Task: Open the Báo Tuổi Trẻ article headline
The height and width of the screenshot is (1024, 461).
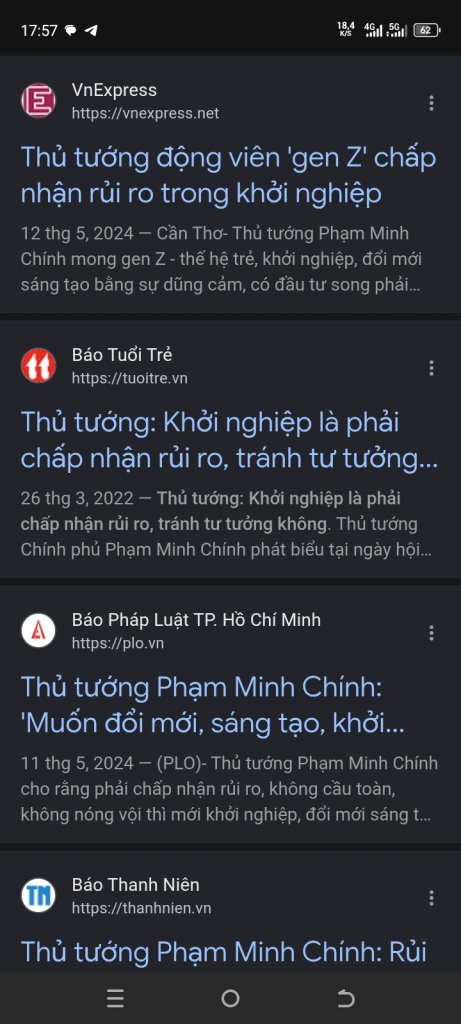Action: tap(229, 441)
